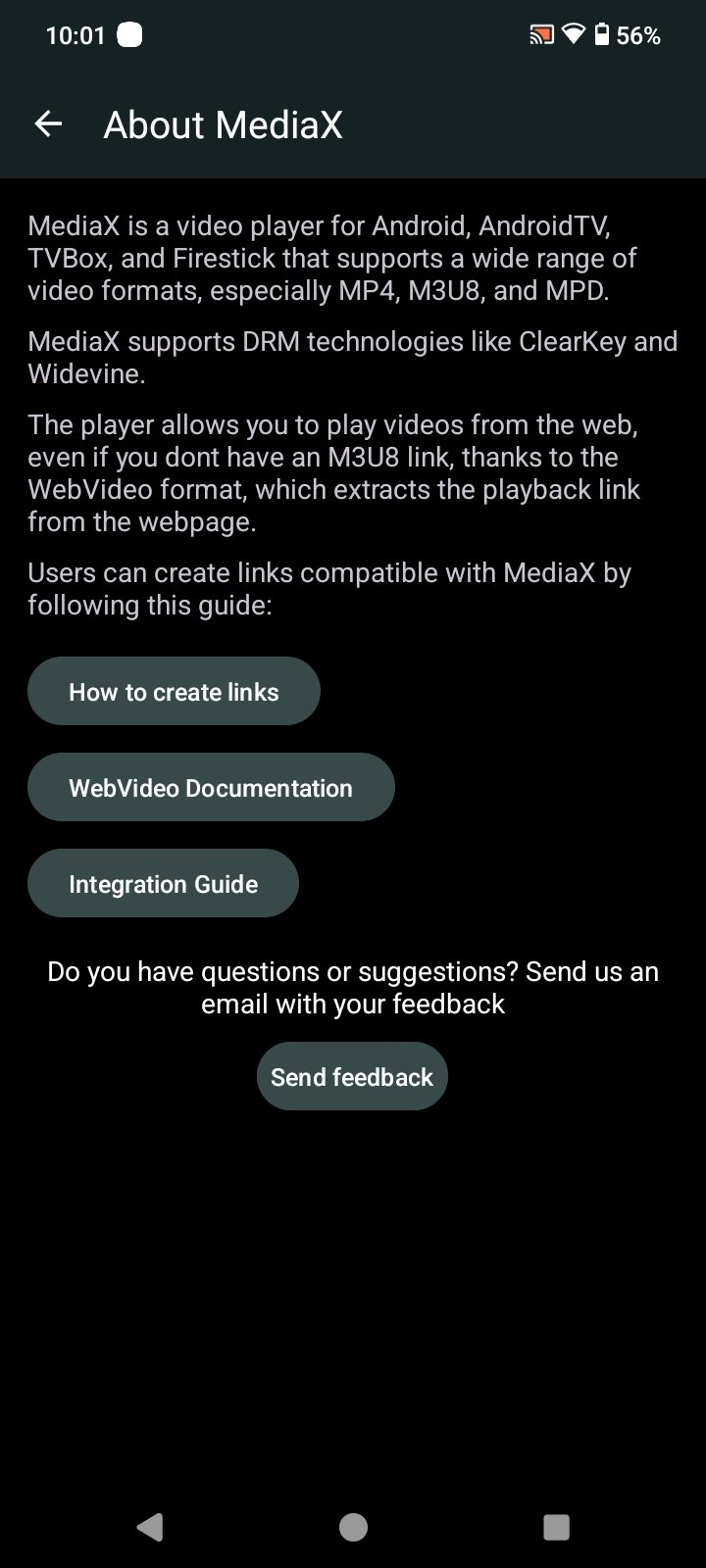Go back using the app bar arrow
Image resolution: width=706 pixels, height=1568 pixels.
[48, 124]
